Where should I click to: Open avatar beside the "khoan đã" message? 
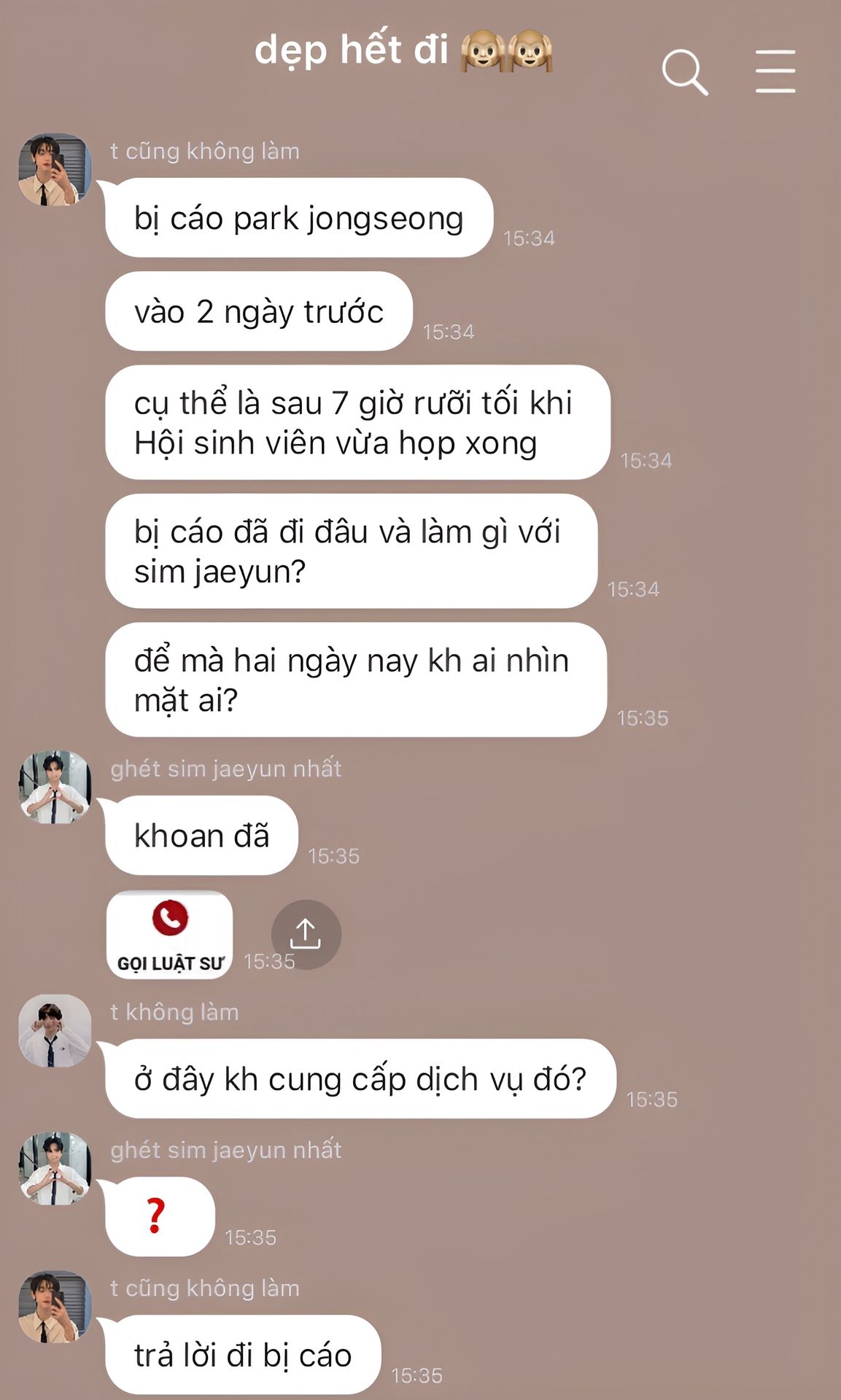coord(55,787)
